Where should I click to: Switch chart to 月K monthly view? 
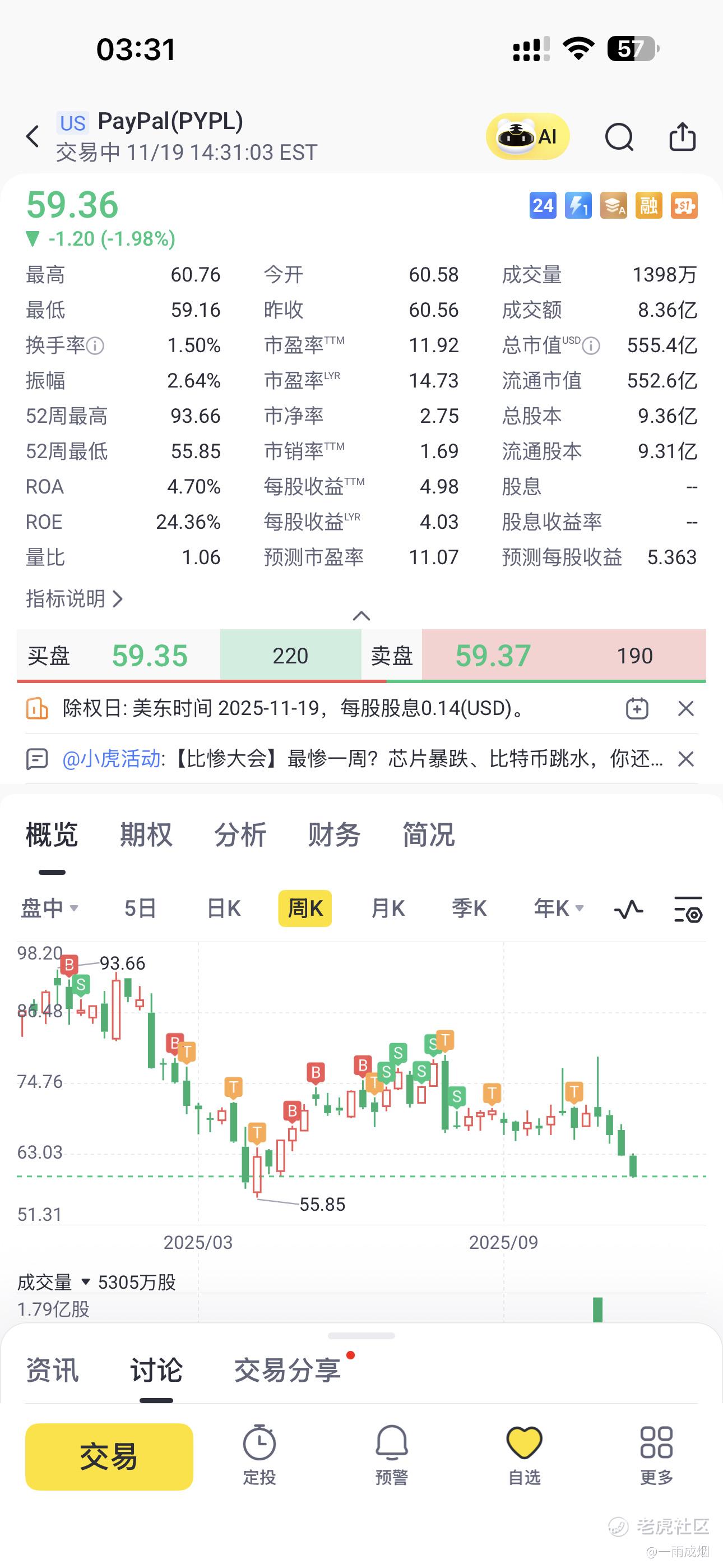(388, 908)
